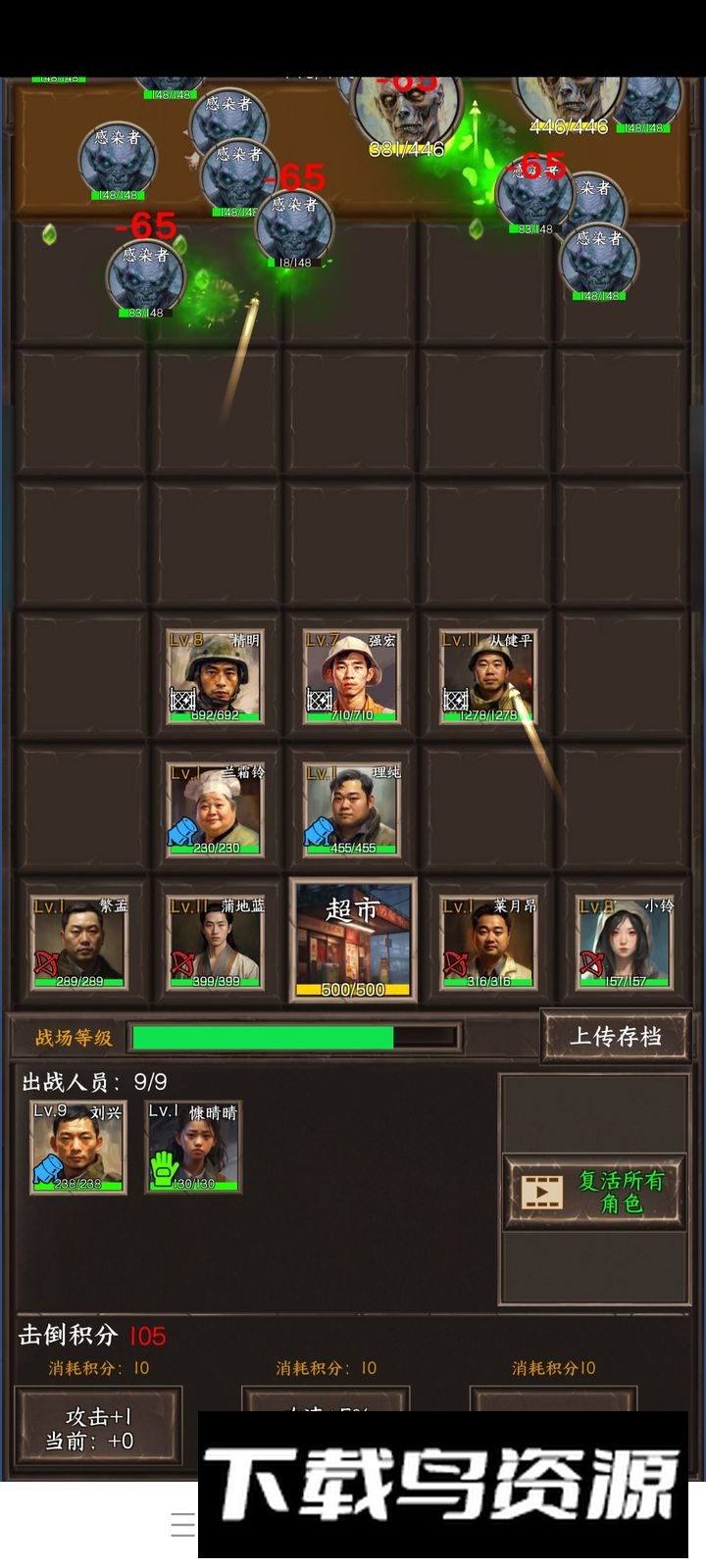The image size is (706, 1568).
Task: Buy the 攻击+1 upgrade
Action: point(98,1427)
